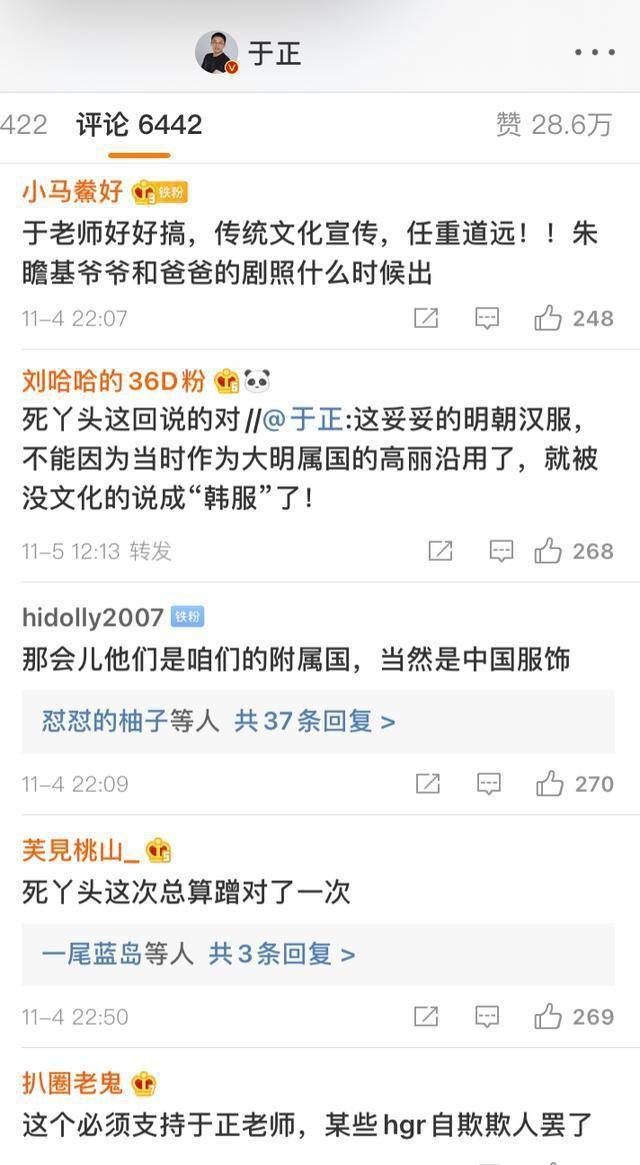The image size is (640, 1165).
Task: Open the three-dot overflow menu
Action: 594,52
